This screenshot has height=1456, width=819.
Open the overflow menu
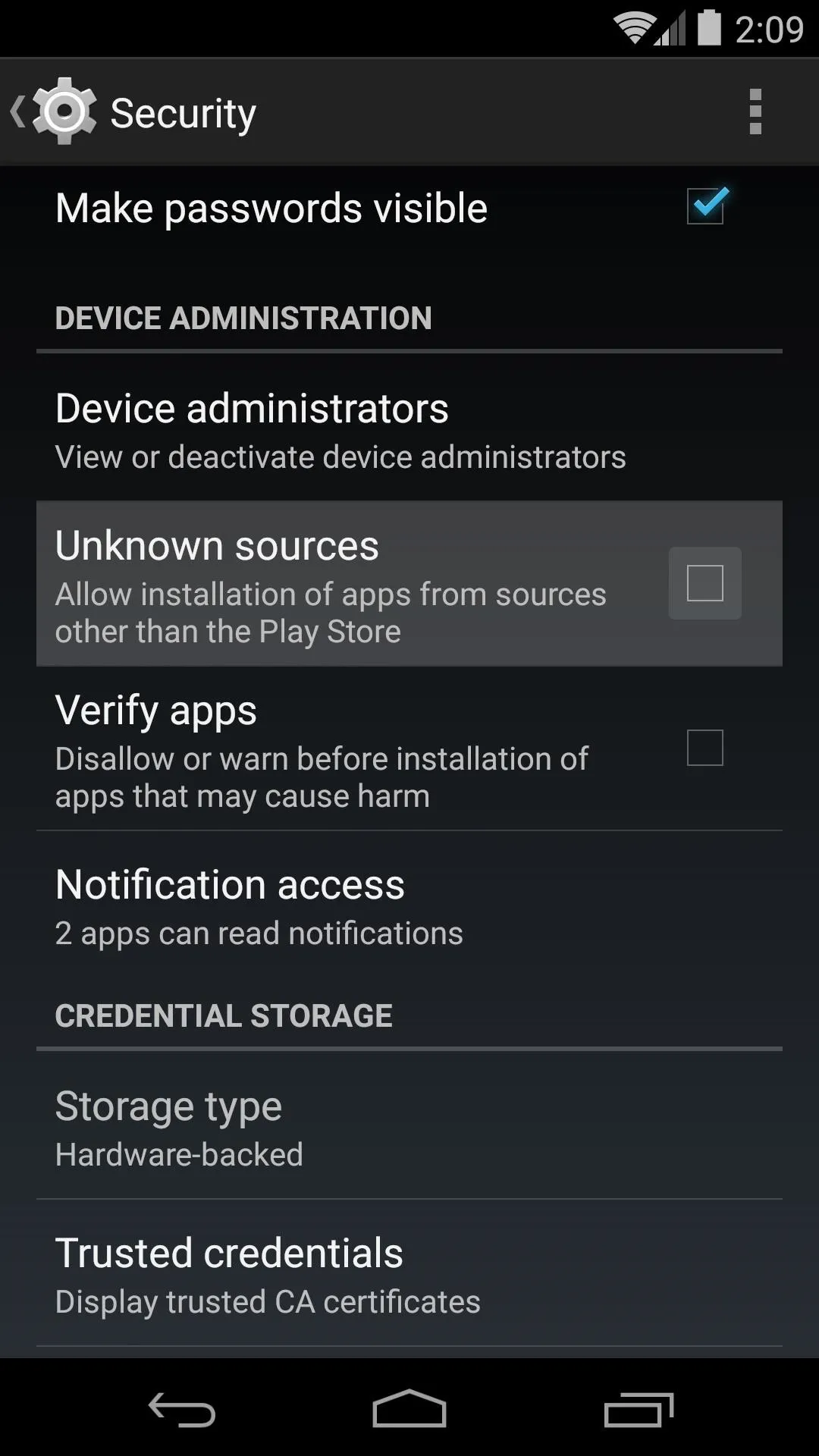click(x=755, y=111)
